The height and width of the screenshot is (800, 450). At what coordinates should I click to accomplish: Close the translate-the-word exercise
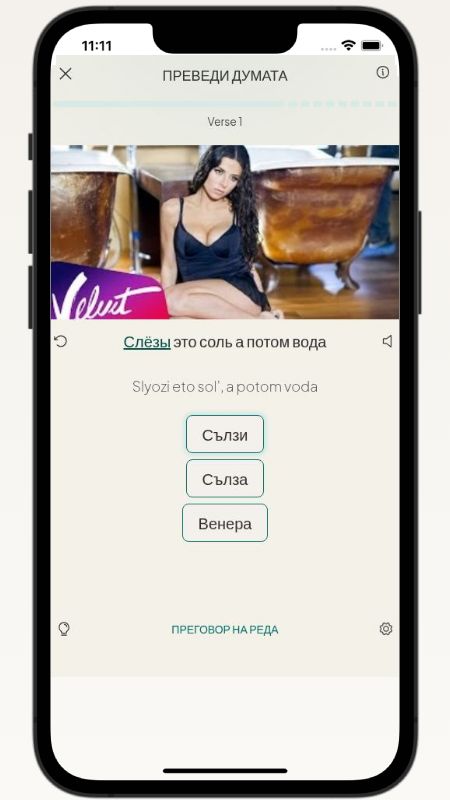click(65, 74)
